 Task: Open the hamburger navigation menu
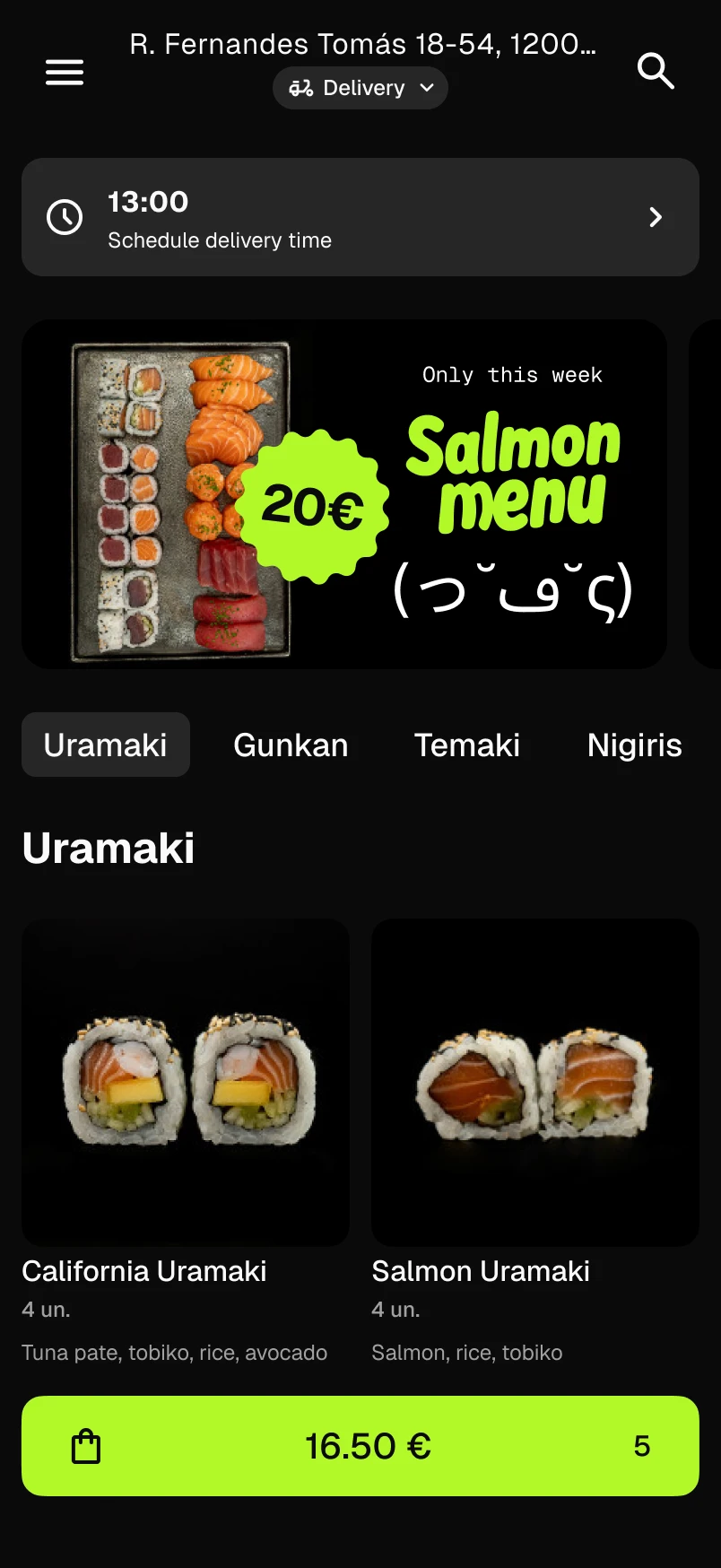coord(64,73)
